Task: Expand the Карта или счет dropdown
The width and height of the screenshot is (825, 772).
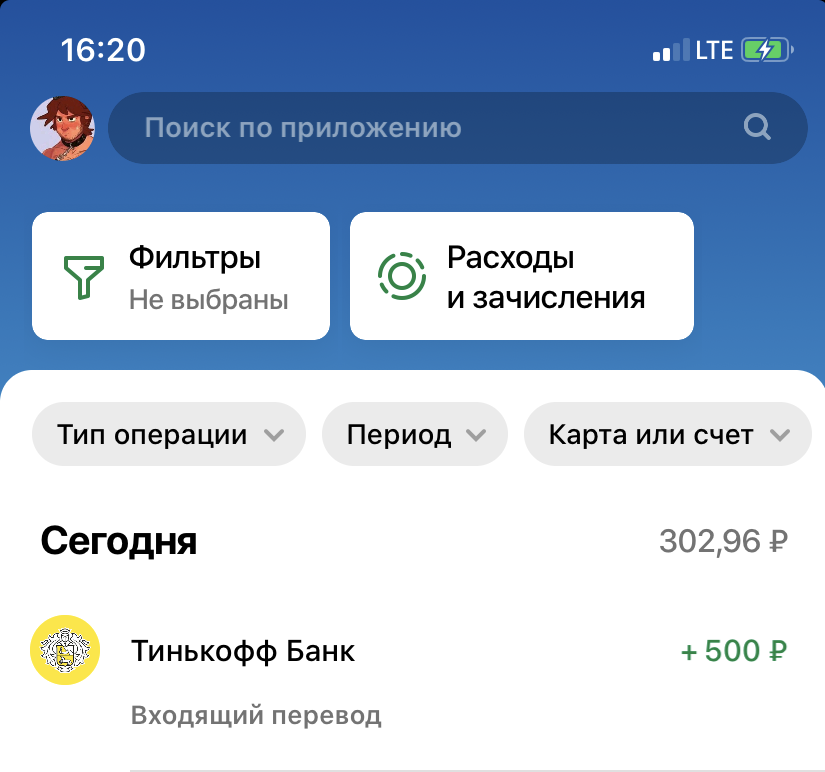Action: click(667, 435)
